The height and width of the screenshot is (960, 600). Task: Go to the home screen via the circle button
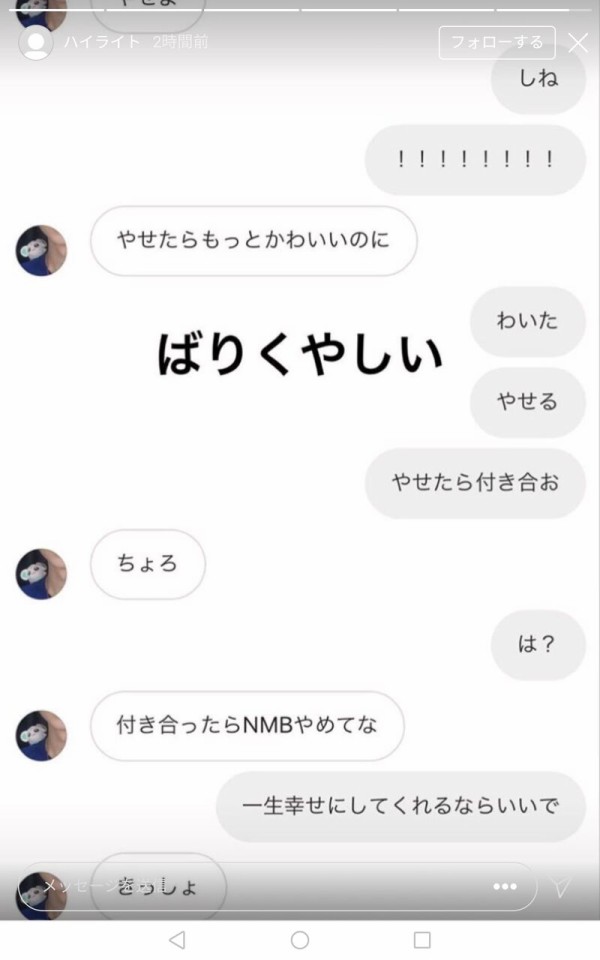coord(300,940)
